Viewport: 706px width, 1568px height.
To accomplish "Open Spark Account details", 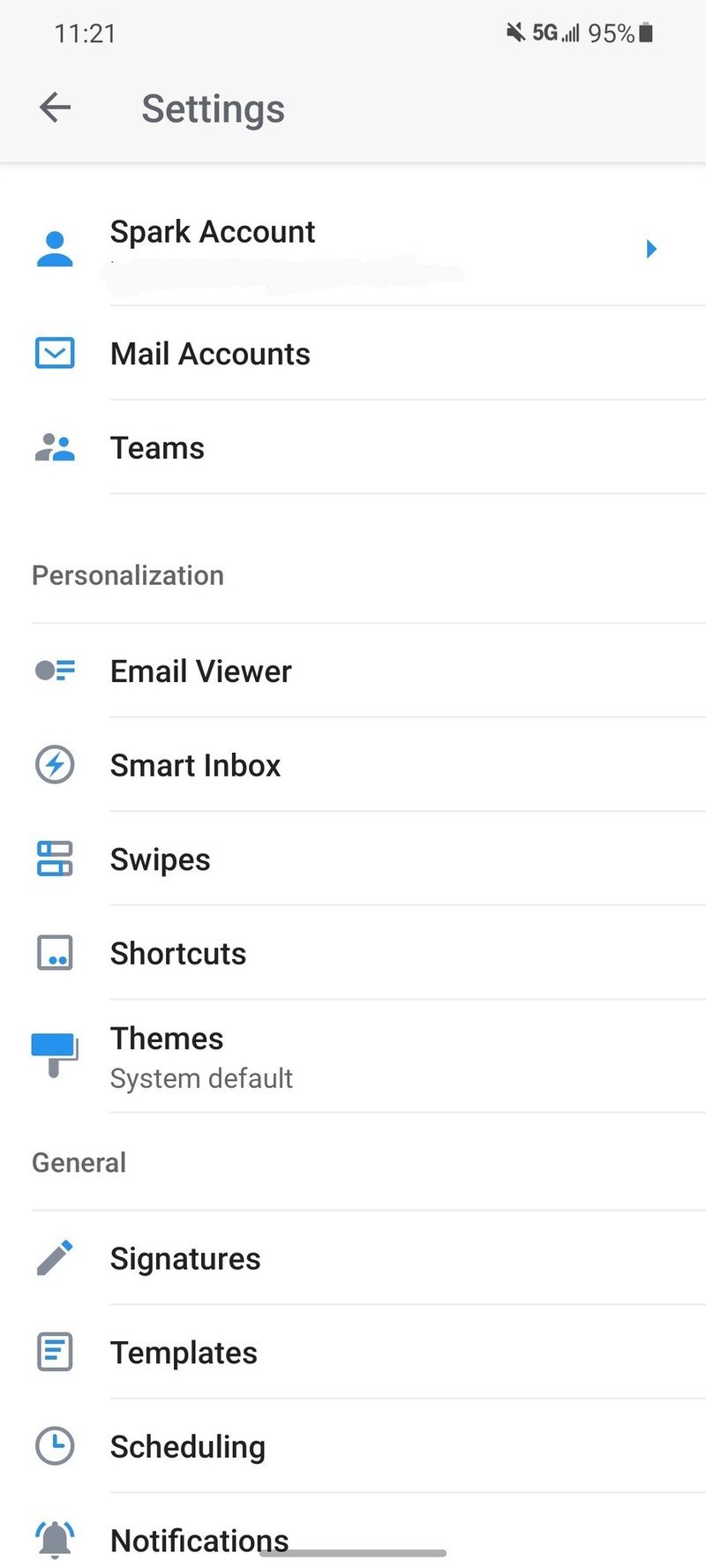I will coord(353,248).
